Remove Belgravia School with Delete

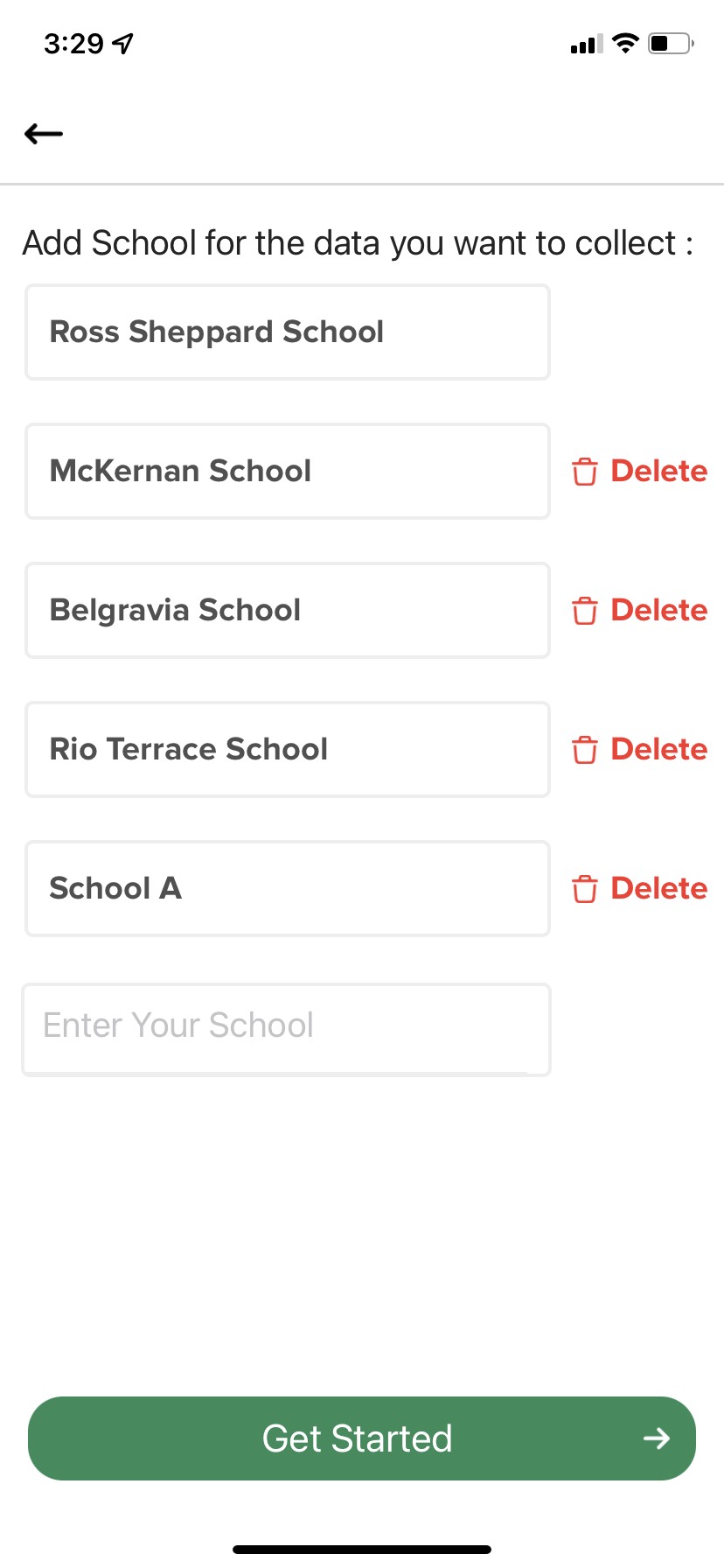[639, 610]
